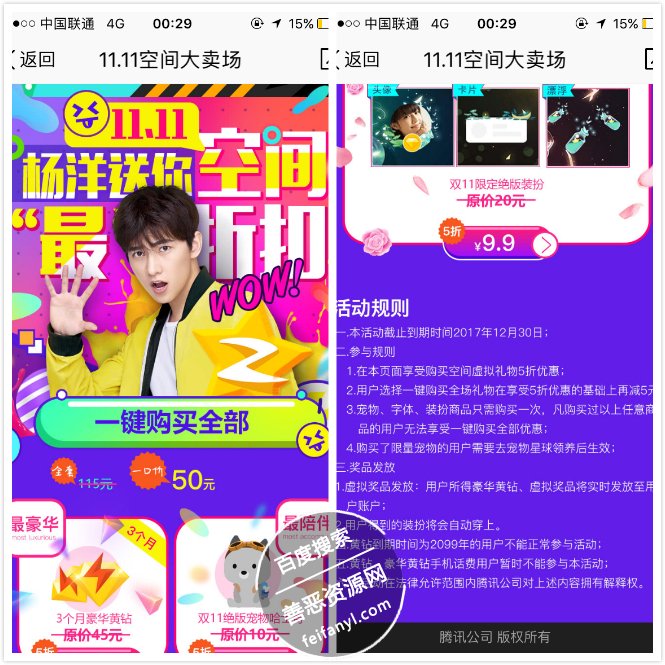Go back from the Yang Yang banner screen

tap(32, 60)
